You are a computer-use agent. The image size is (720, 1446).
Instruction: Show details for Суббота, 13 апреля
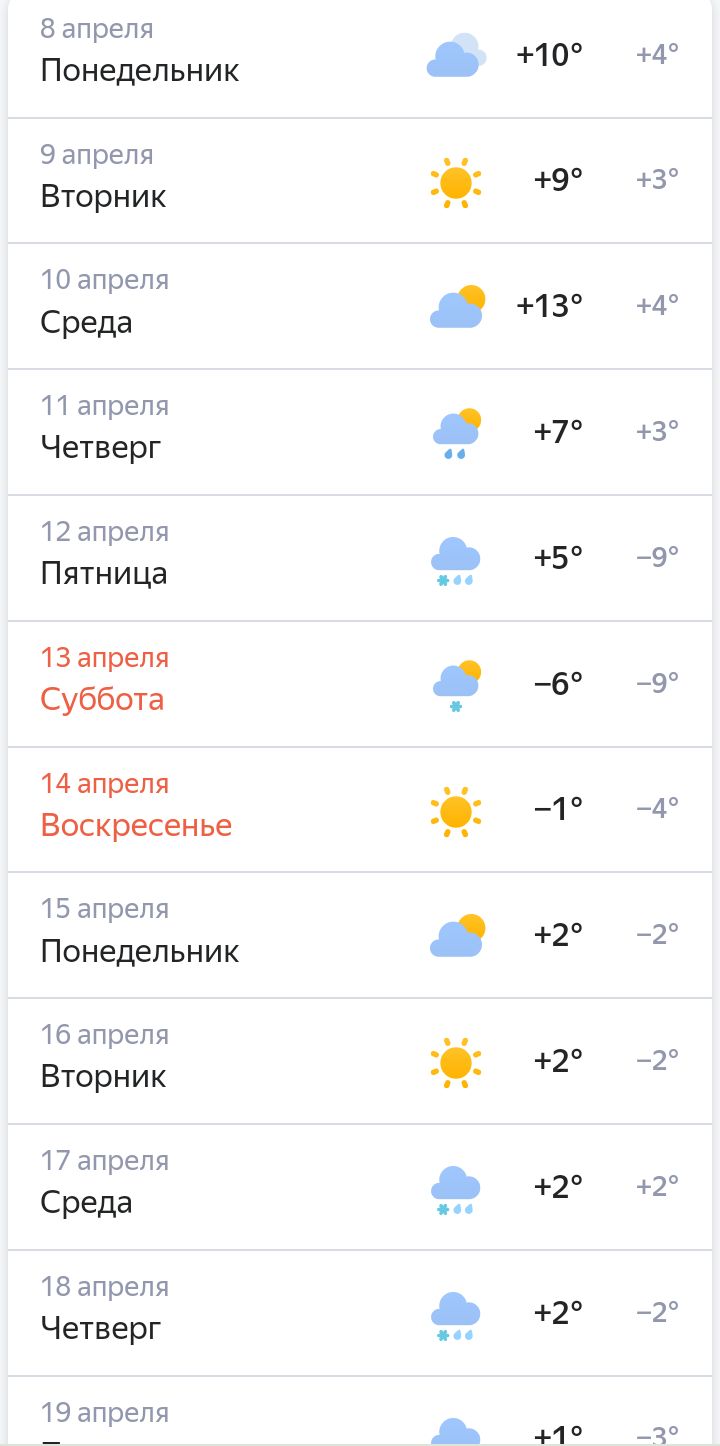click(360, 684)
